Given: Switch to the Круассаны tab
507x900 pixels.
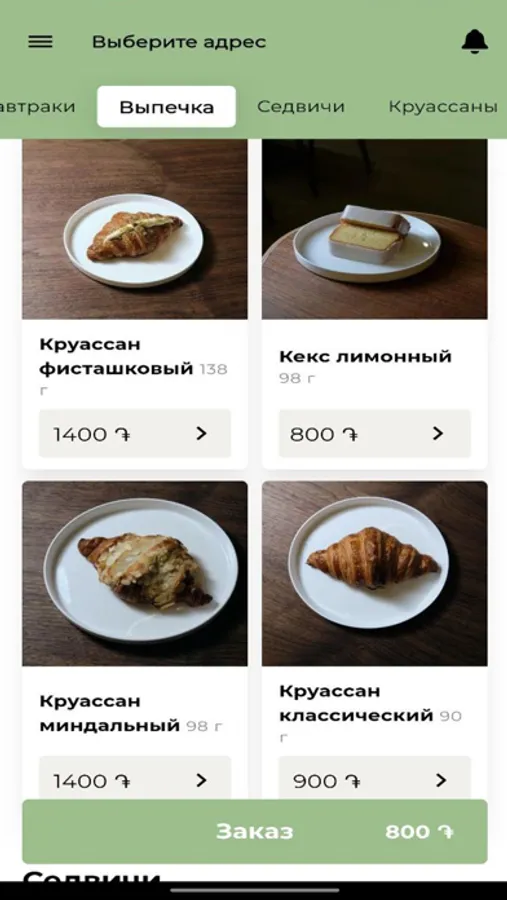Looking at the screenshot, I should [443, 107].
